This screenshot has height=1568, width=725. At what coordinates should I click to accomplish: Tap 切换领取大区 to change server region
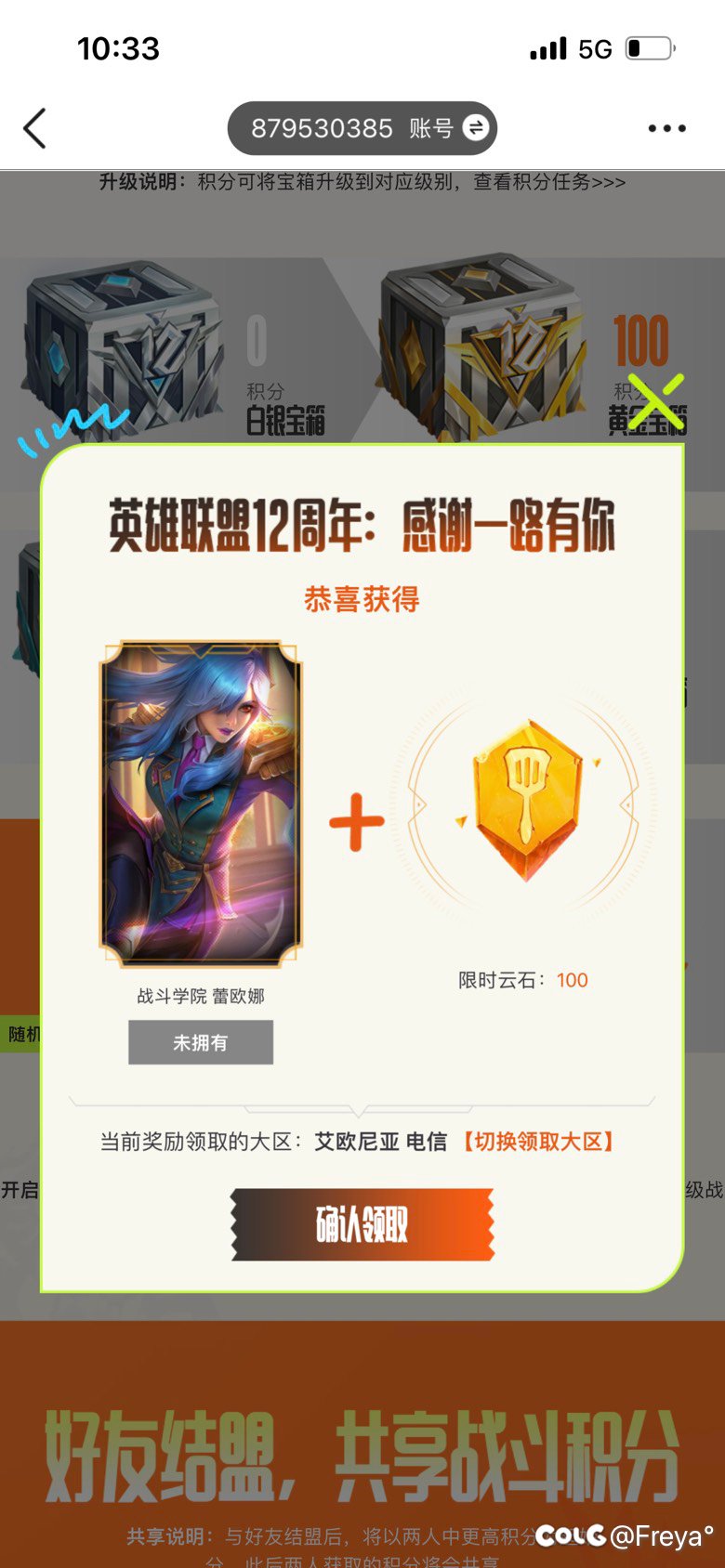(x=538, y=1142)
